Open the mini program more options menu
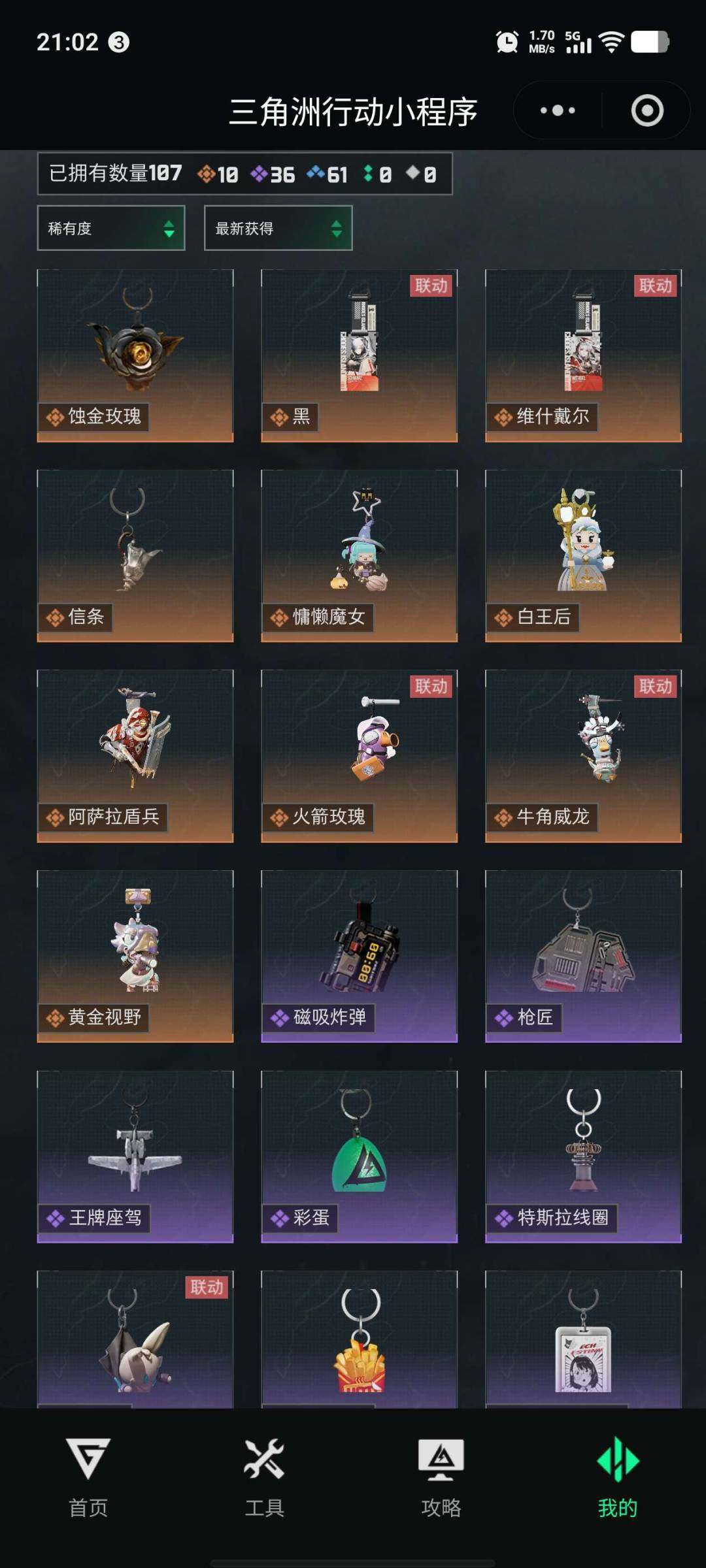 558,110
